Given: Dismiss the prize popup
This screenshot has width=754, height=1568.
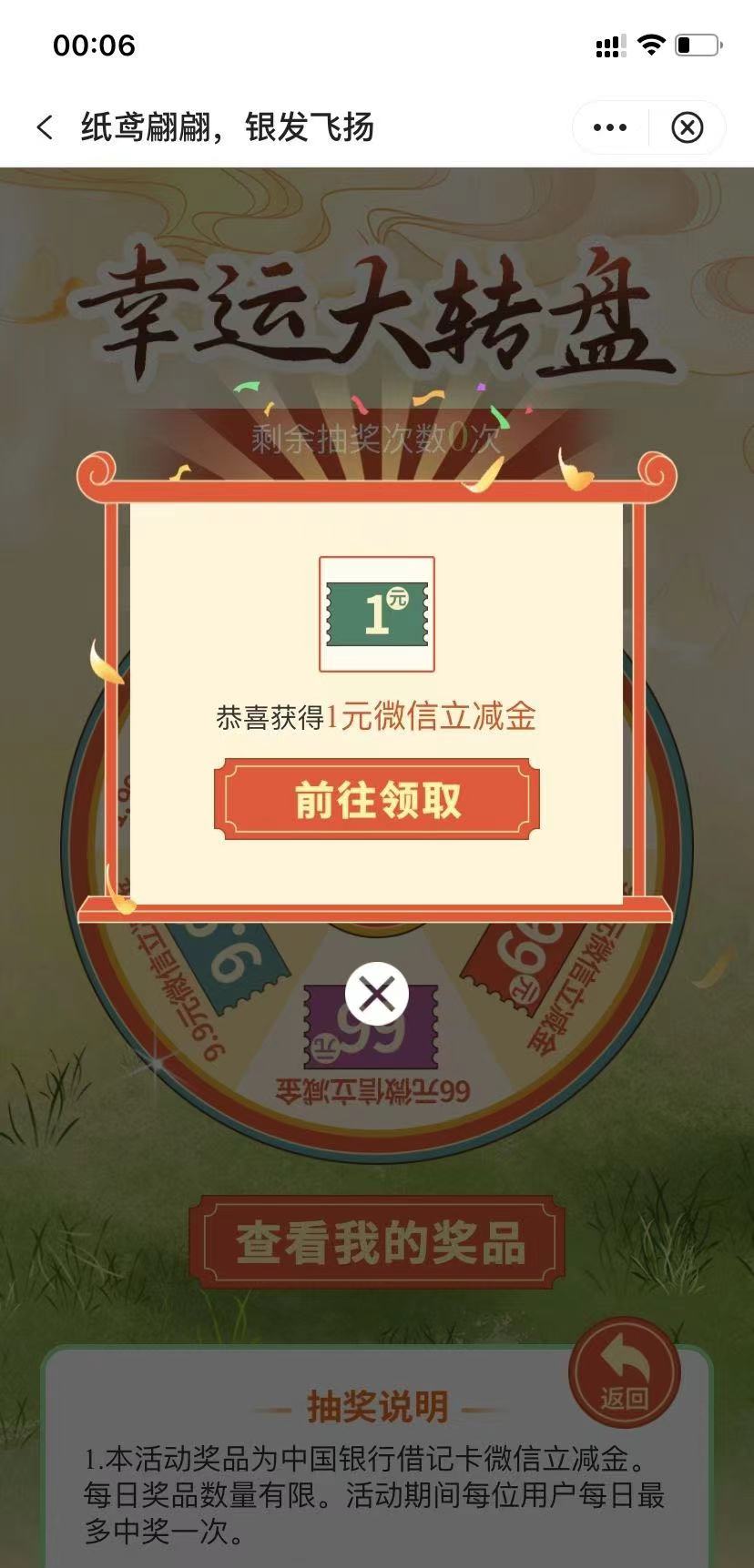Looking at the screenshot, I should pyautogui.click(x=377, y=994).
